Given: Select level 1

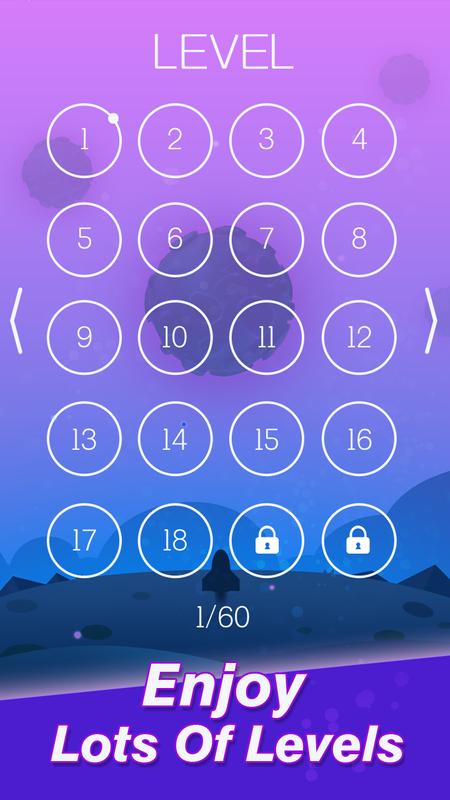Looking at the screenshot, I should point(84,140).
